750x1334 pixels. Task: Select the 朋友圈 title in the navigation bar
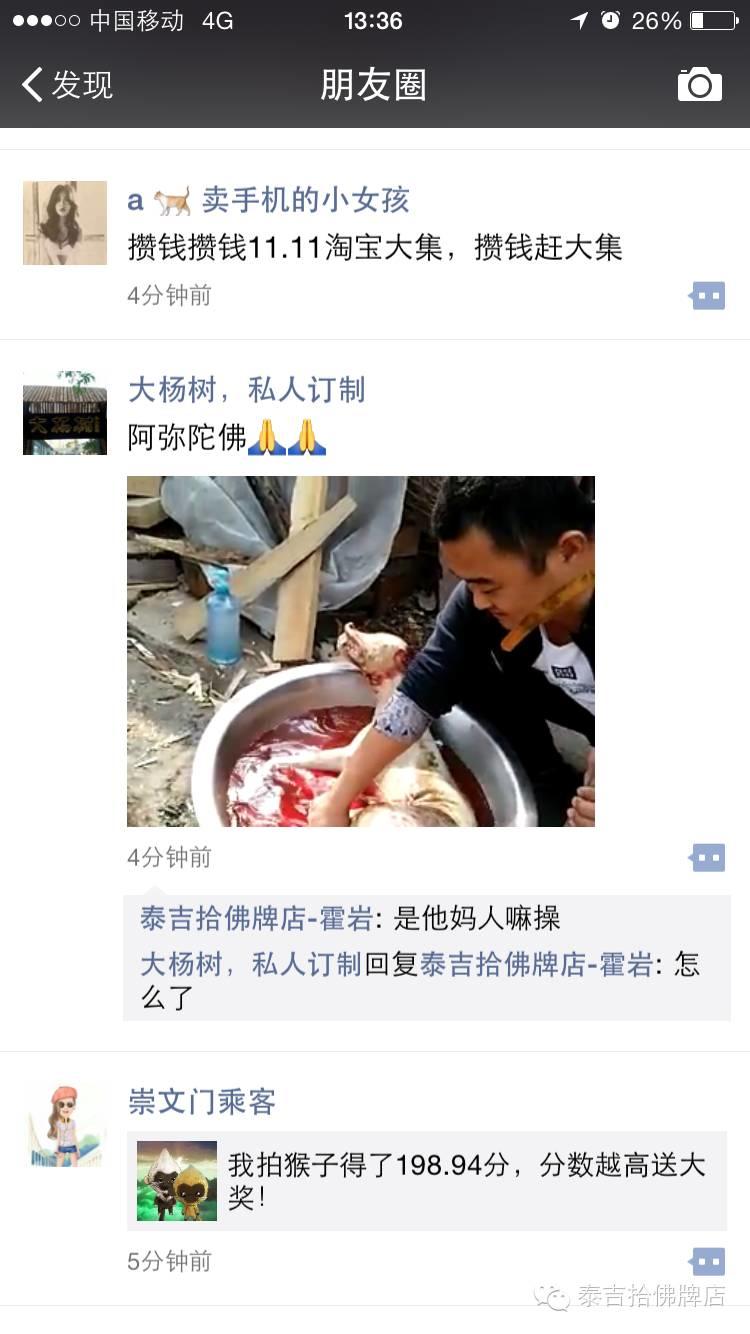pyautogui.click(x=374, y=85)
